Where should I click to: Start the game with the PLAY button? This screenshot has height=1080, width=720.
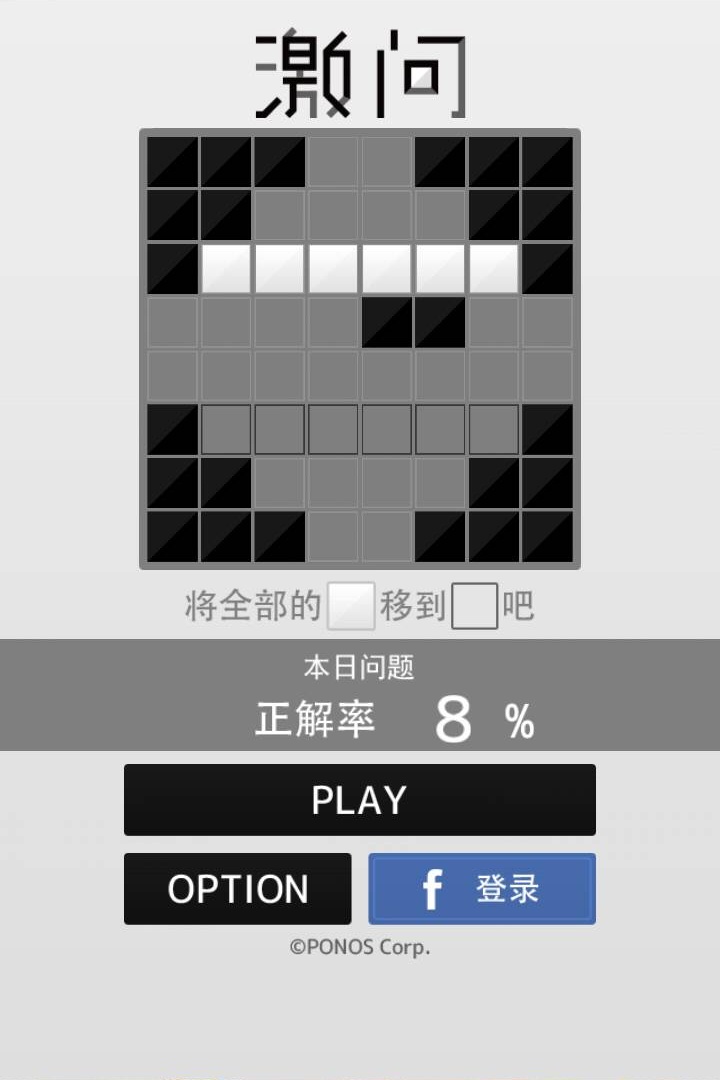[359, 800]
